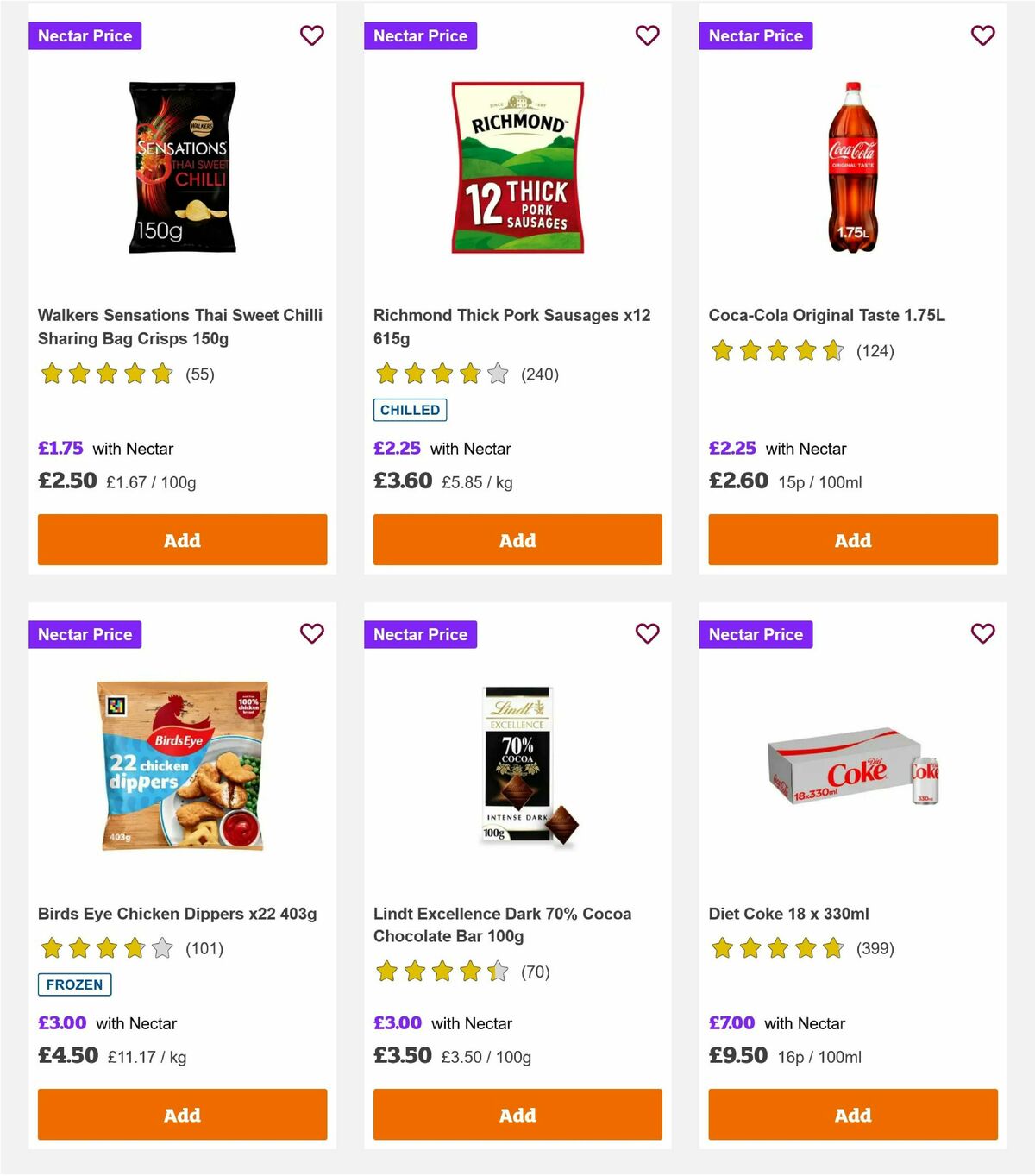This screenshot has width=1035, height=1176.
Task: Open the Nectar Price tag on Richmond sausages
Action: (421, 35)
